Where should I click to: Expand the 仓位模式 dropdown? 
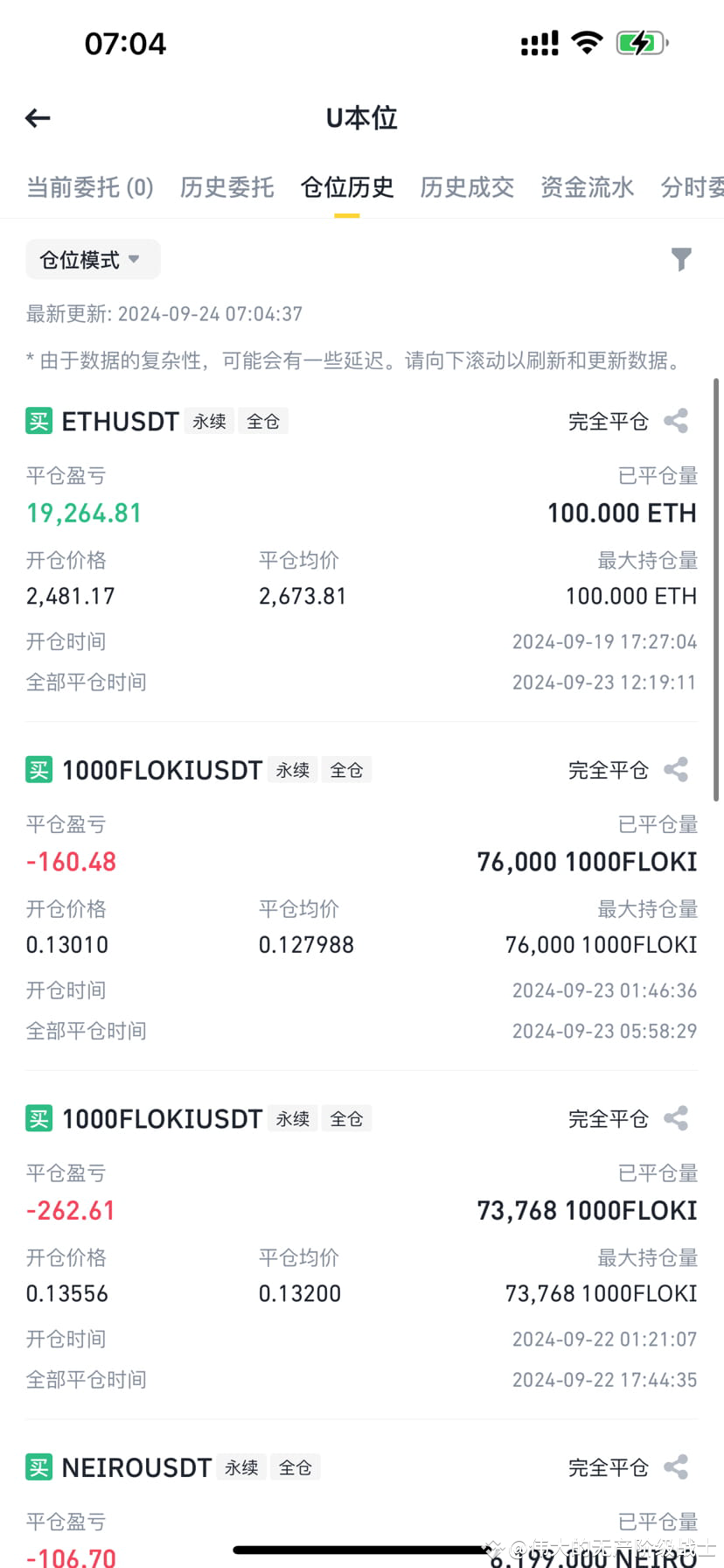(93, 260)
